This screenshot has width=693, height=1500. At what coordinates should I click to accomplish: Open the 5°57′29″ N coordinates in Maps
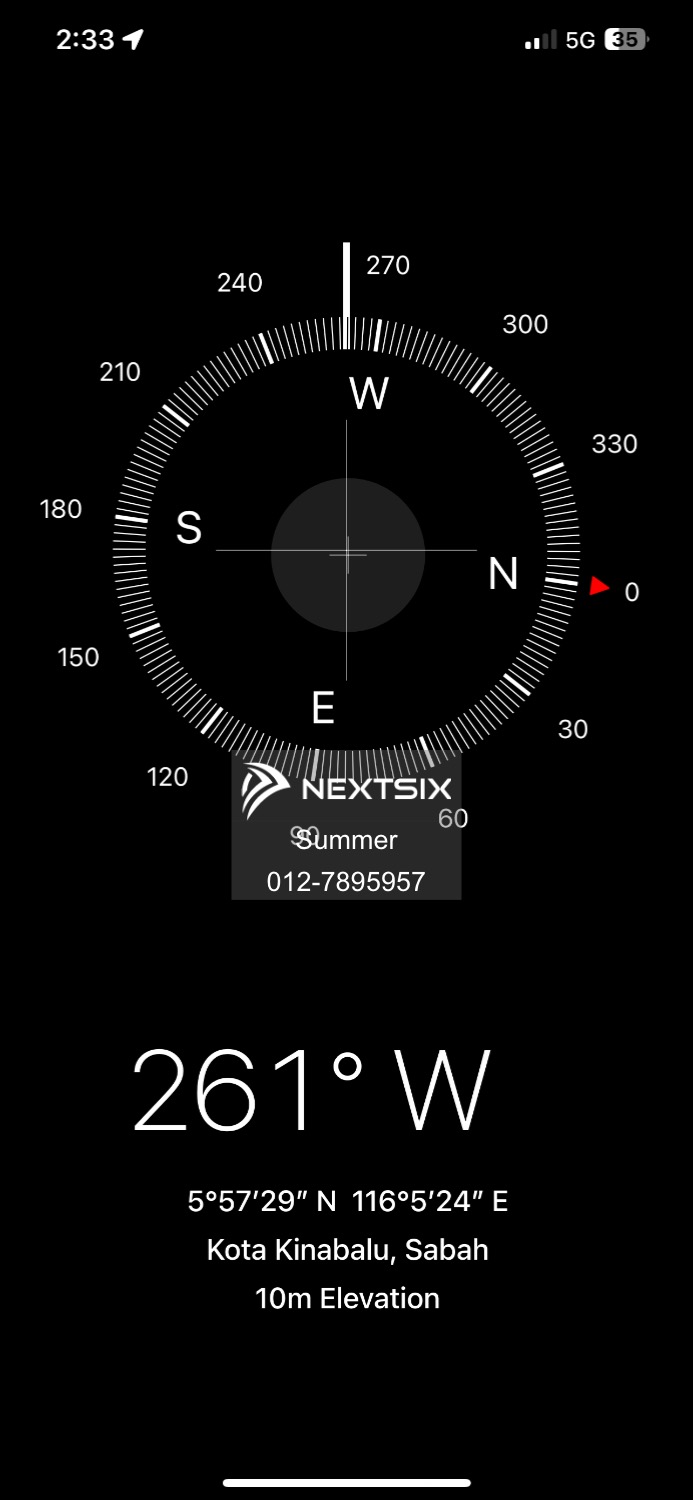[347, 1201]
